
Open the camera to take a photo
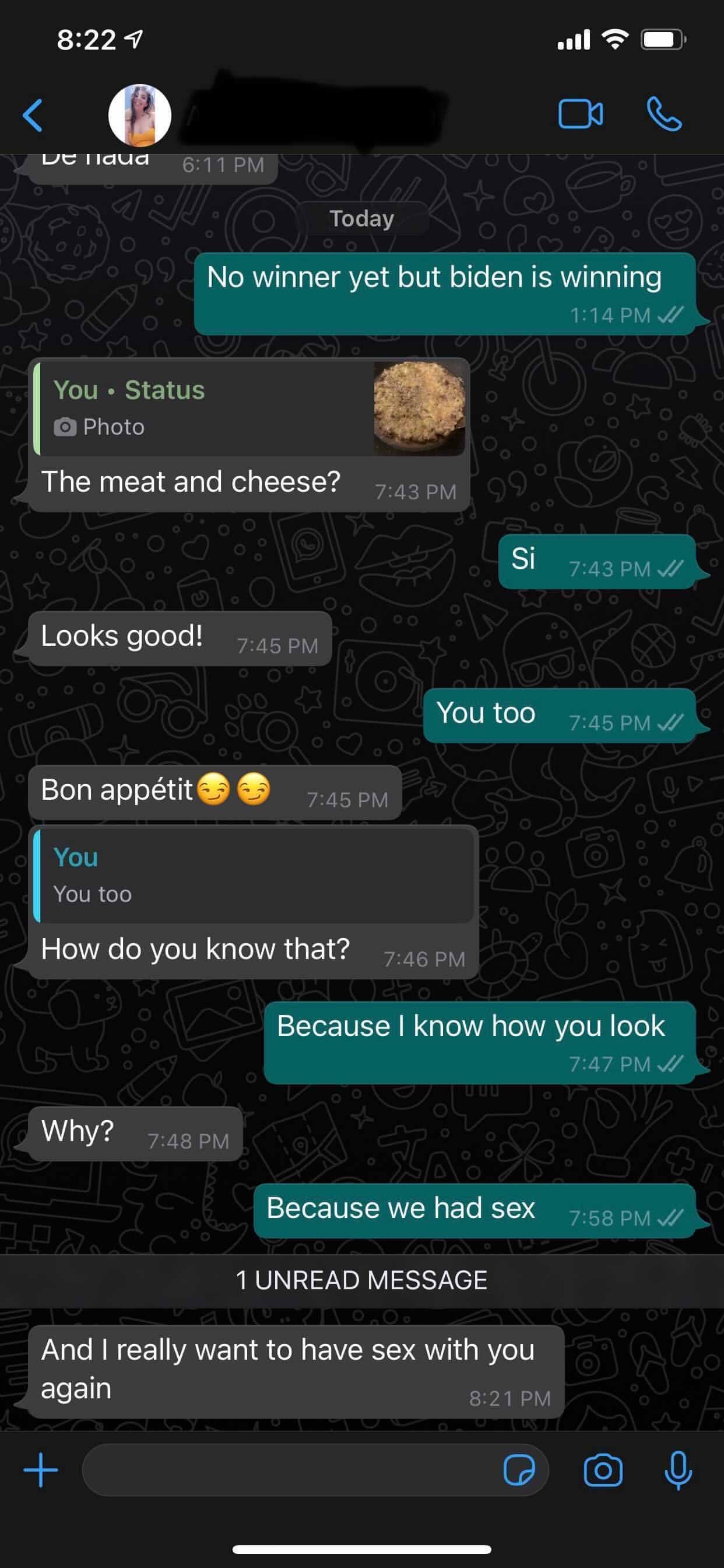602,1470
